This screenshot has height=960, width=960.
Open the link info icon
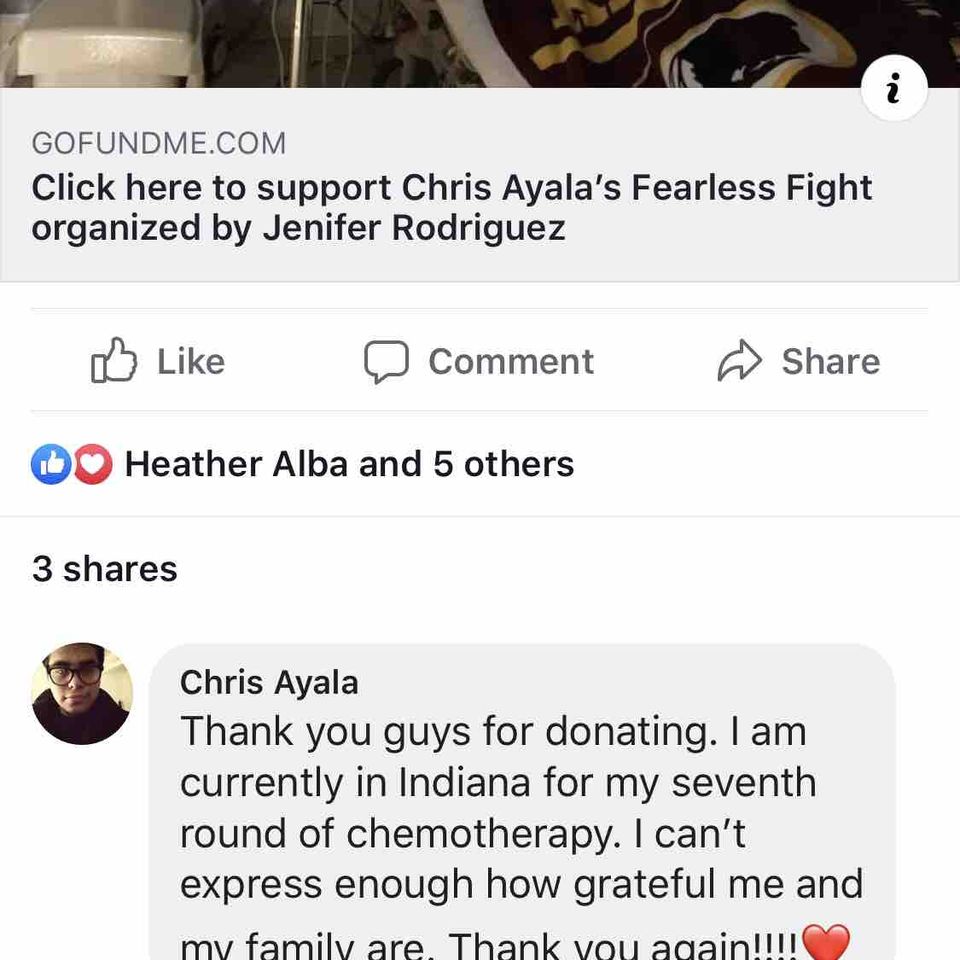click(894, 89)
